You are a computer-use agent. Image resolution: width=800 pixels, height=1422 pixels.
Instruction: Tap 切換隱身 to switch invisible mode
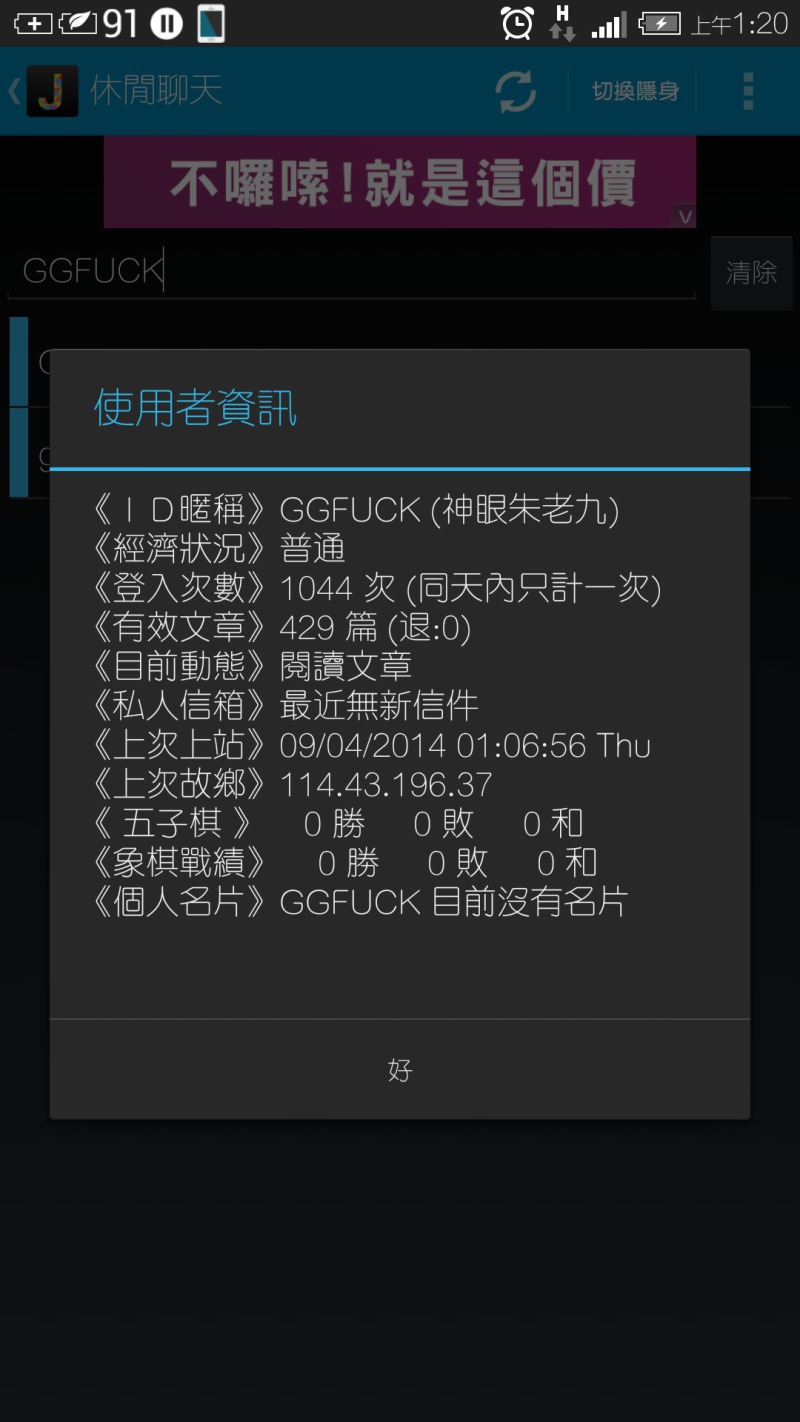635,92
